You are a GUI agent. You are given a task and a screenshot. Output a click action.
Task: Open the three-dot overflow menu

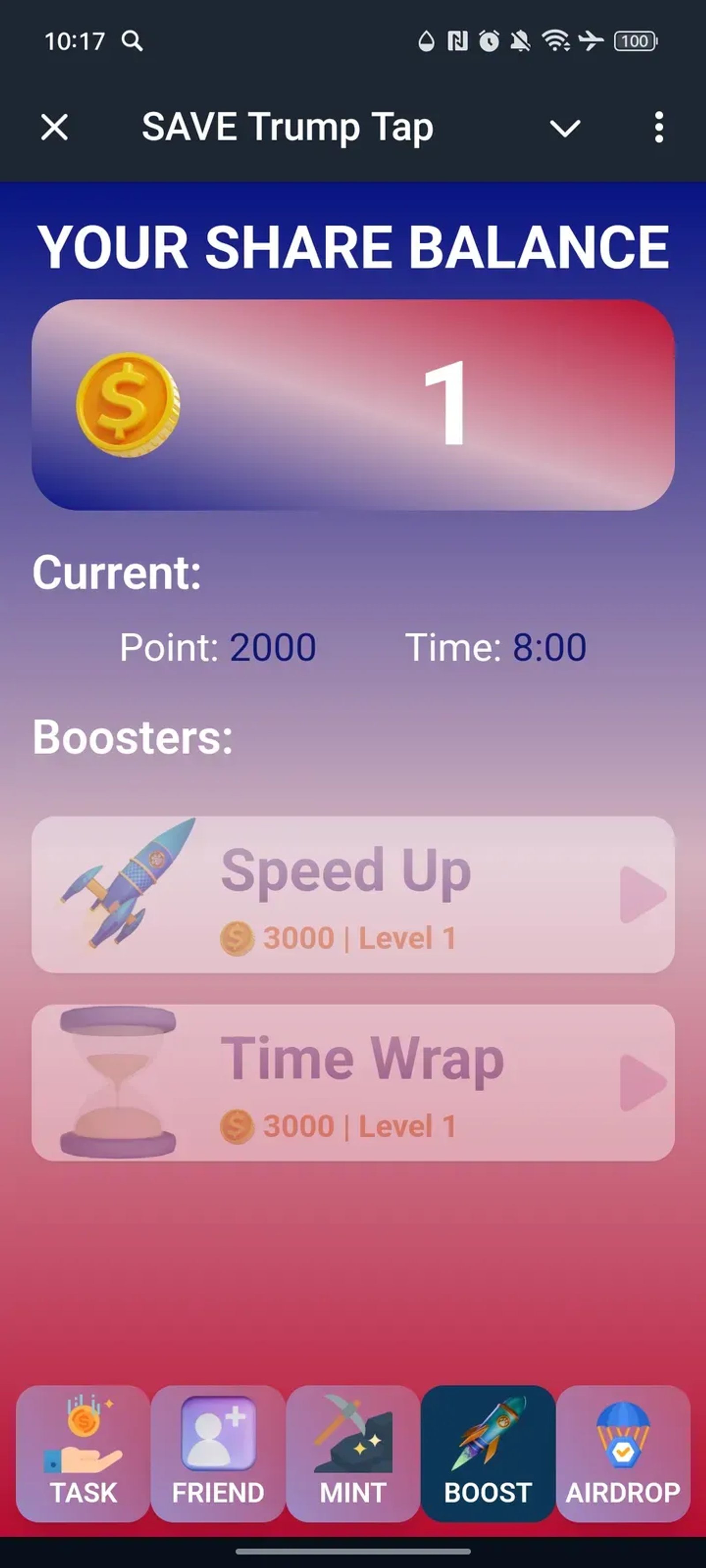(x=658, y=128)
